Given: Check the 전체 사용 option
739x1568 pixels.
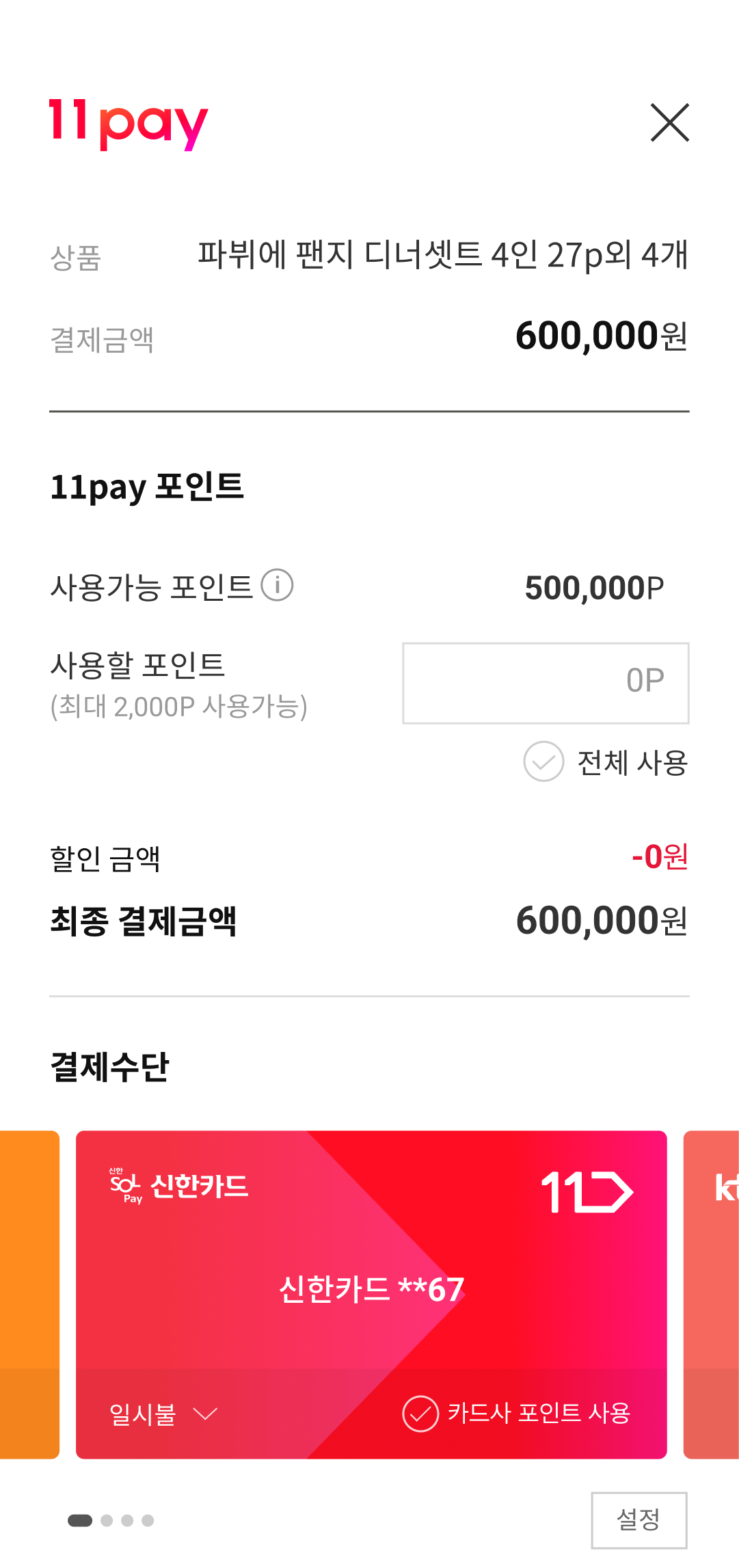Looking at the screenshot, I should click(x=543, y=761).
